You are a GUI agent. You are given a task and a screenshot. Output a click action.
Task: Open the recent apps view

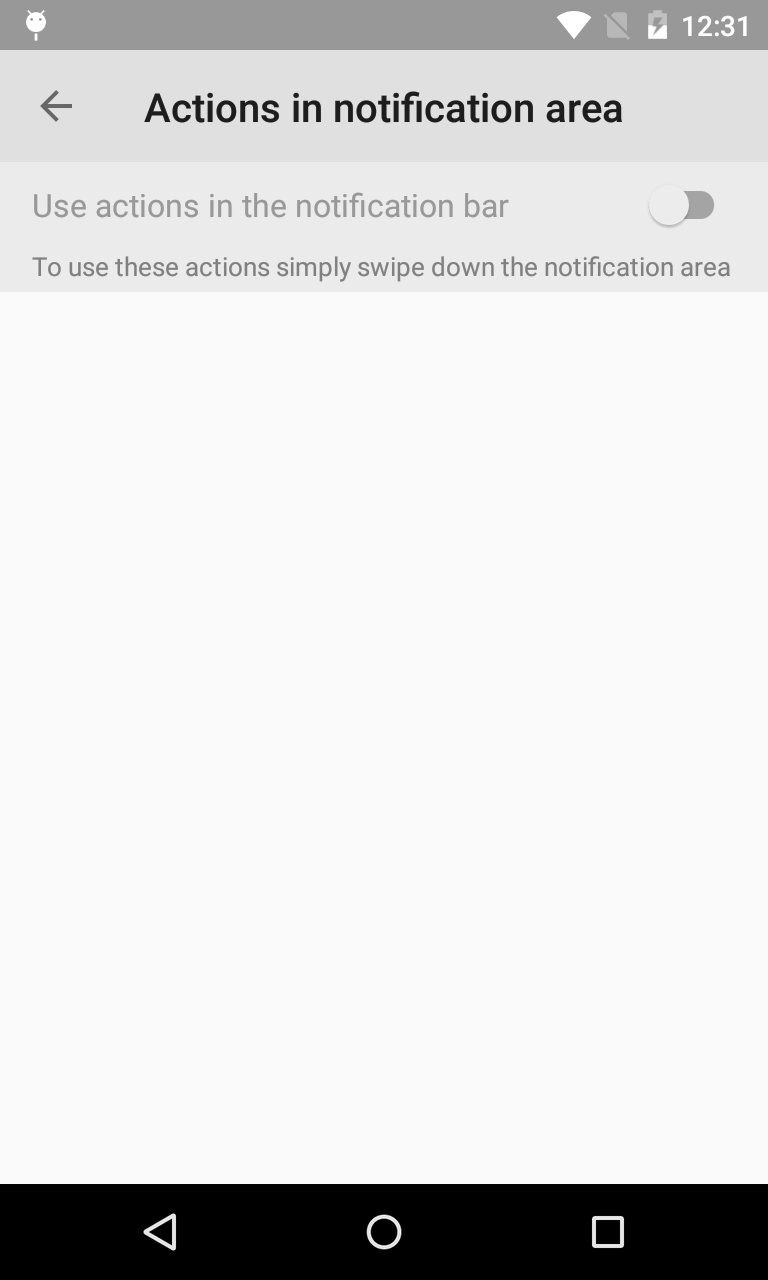(x=608, y=1232)
